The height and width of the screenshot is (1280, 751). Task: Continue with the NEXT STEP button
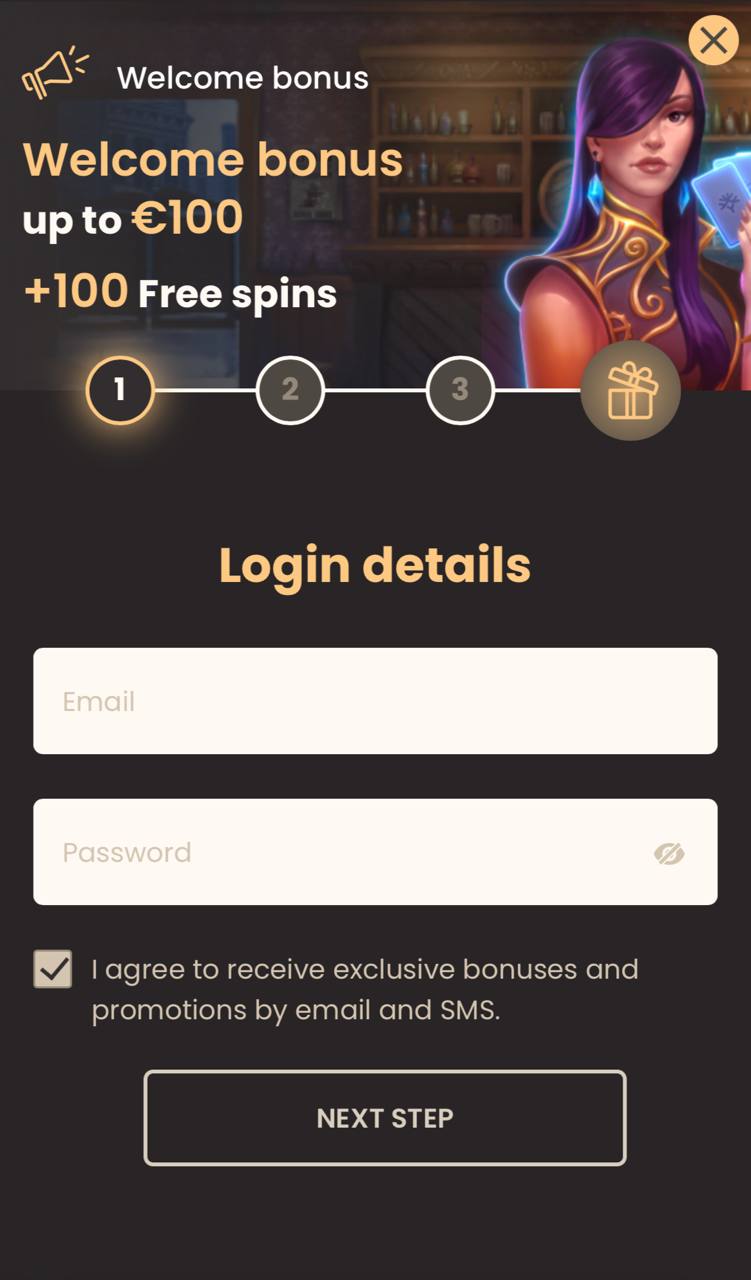point(385,1118)
